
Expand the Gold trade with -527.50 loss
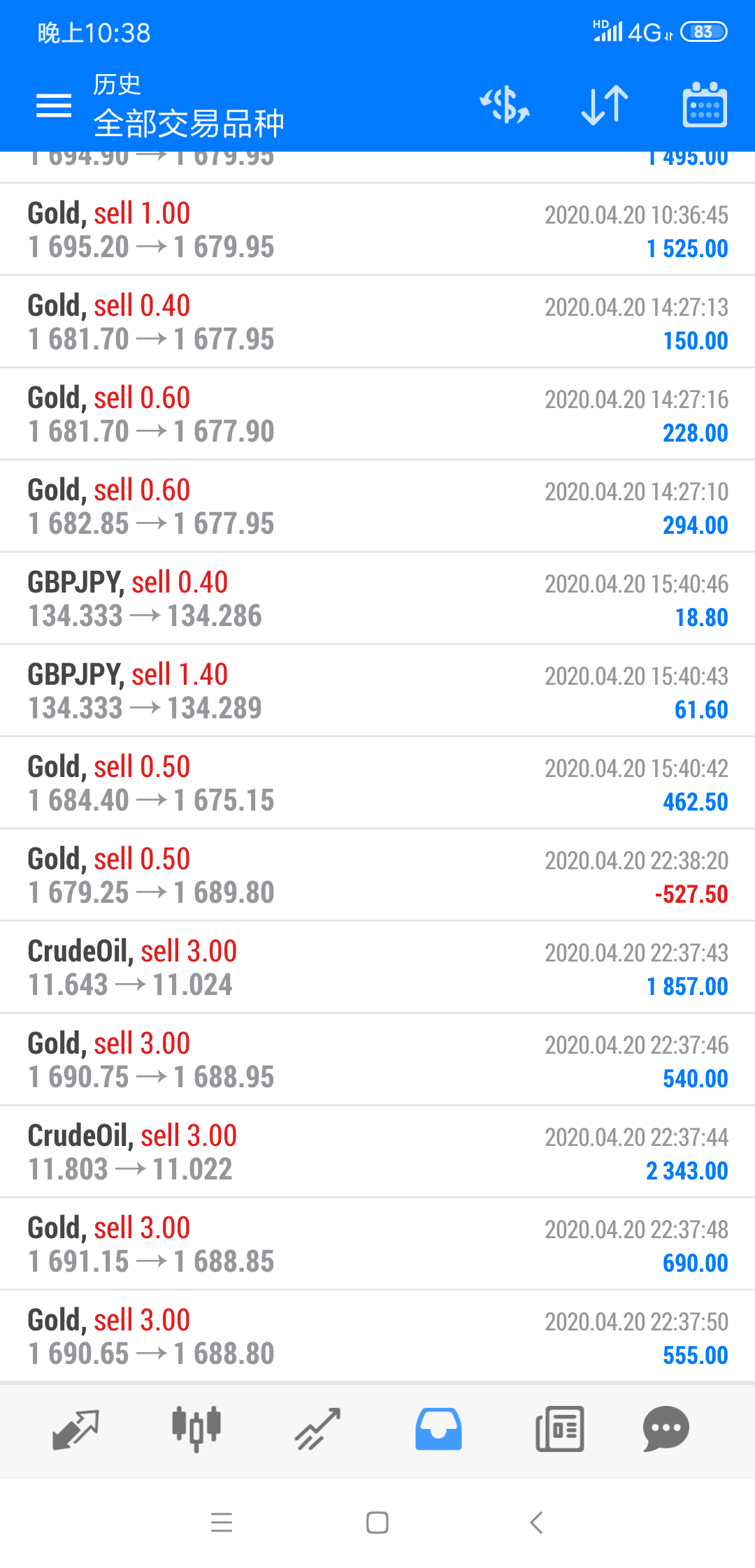[x=377, y=876]
